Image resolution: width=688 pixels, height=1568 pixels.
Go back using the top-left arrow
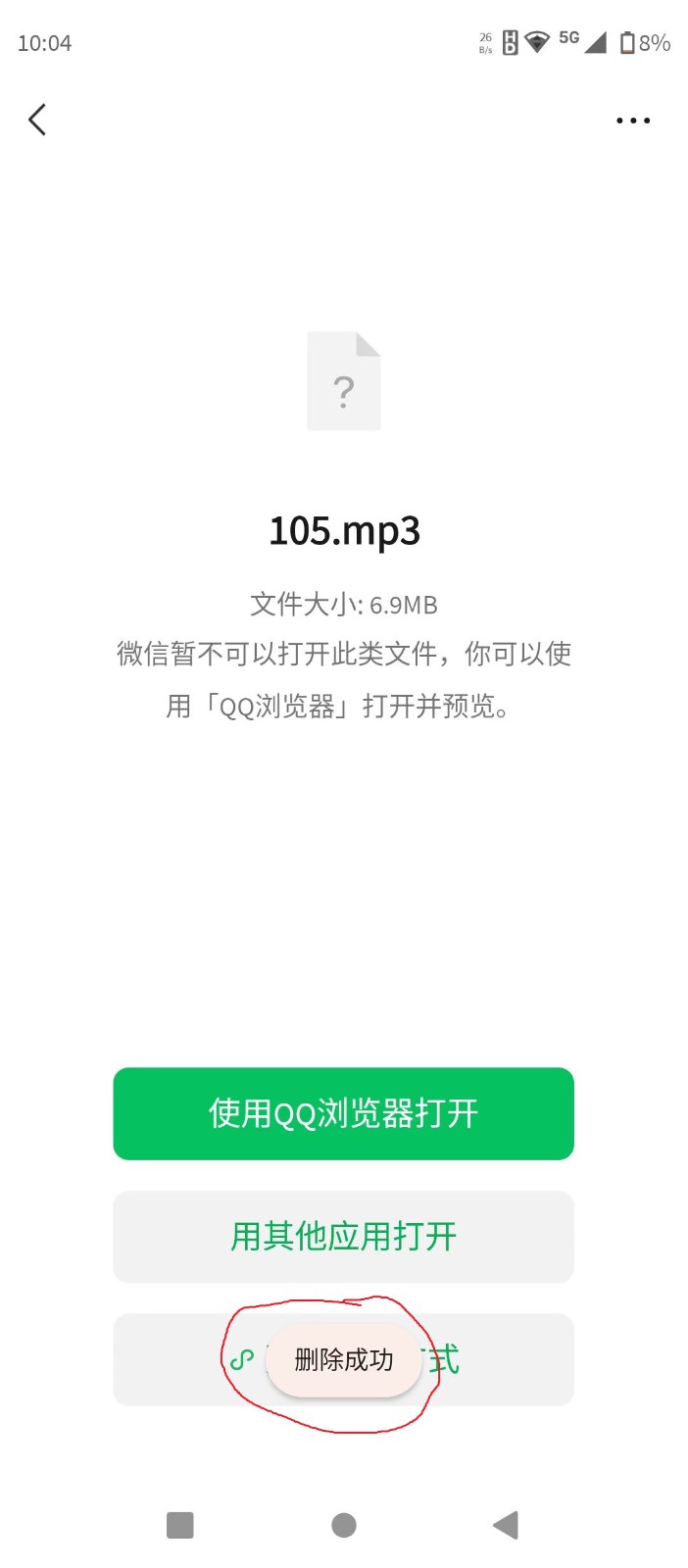37,121
